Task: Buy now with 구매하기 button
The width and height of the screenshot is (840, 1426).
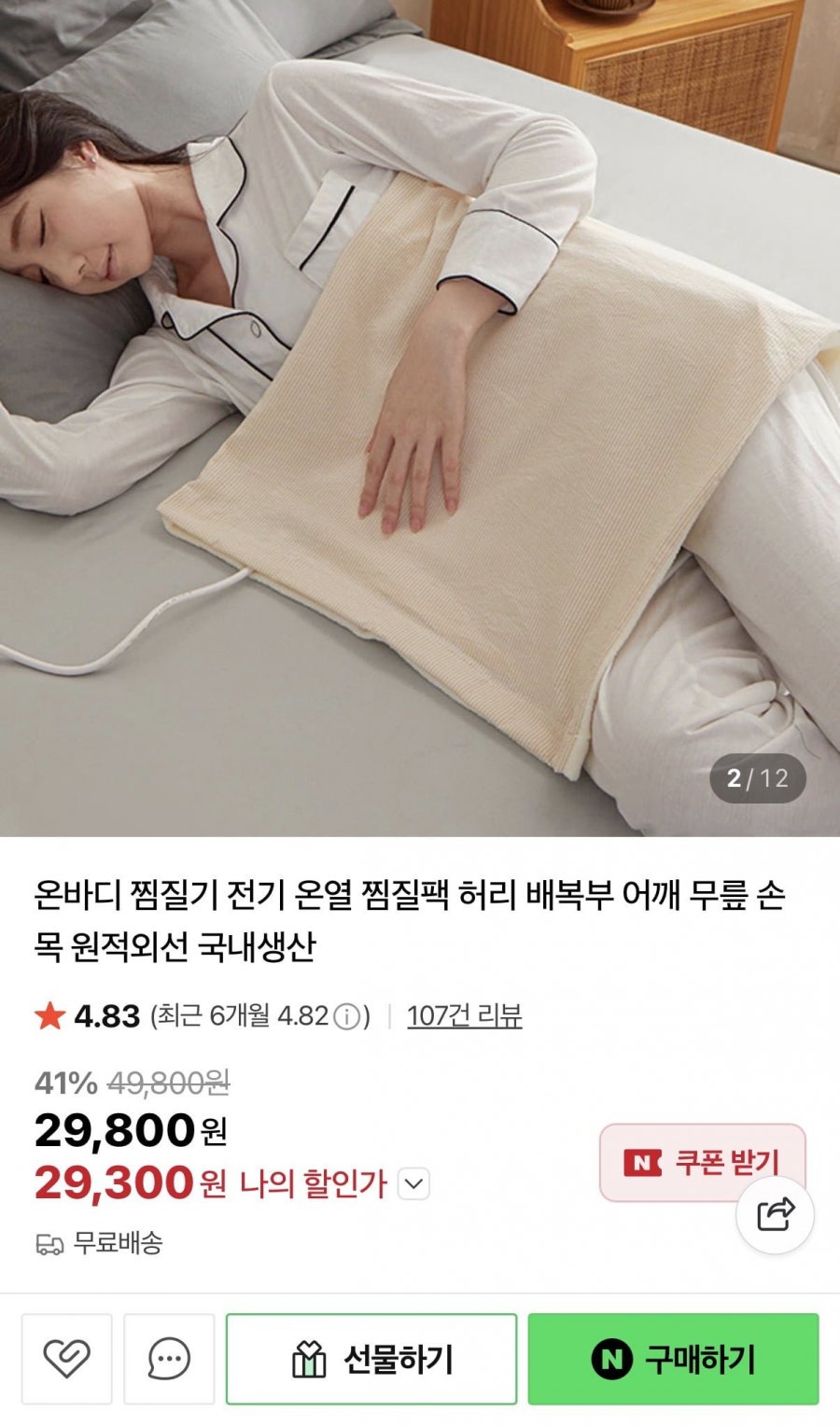Action: point(673,1358)
